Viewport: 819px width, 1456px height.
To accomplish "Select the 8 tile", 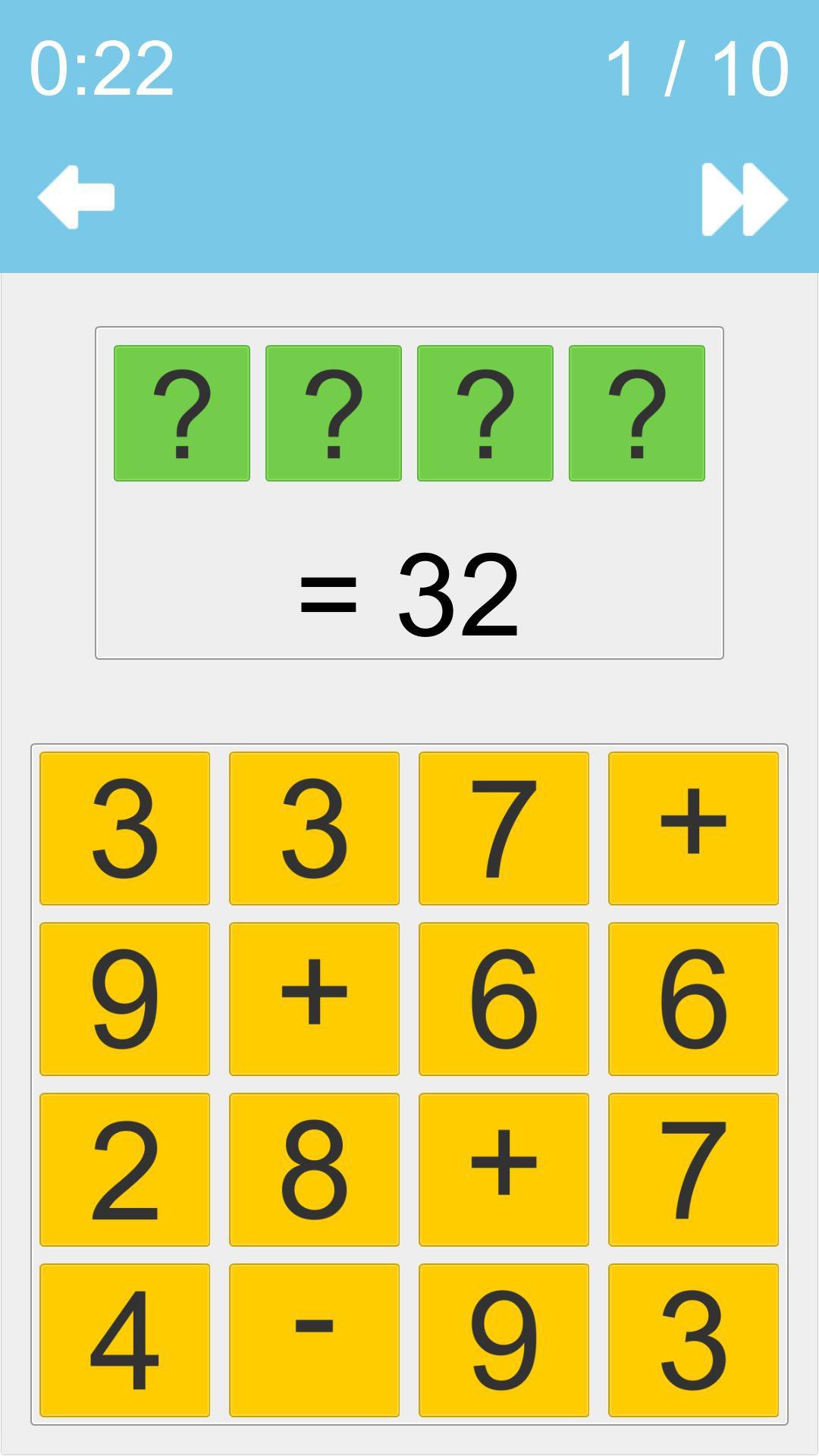I will (x=314, y=1169).
